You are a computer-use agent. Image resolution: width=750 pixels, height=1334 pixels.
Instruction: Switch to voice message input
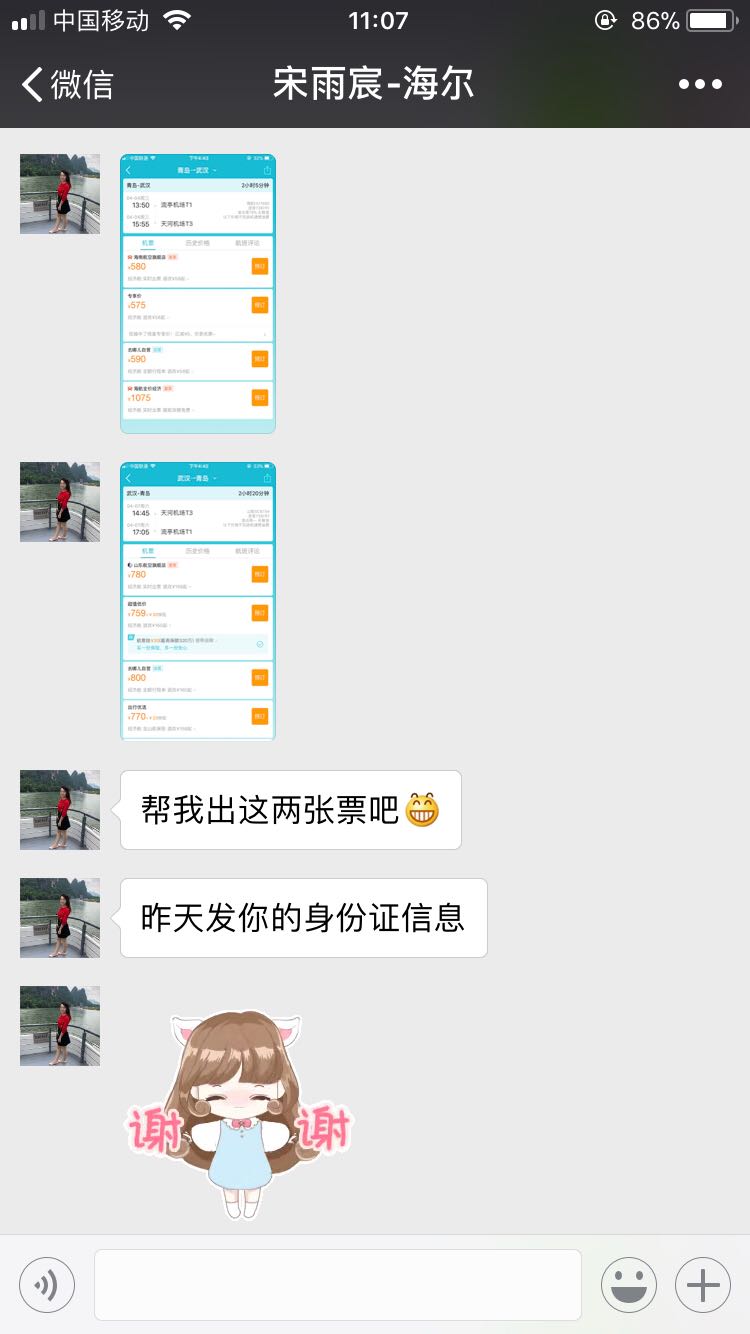47,1285
